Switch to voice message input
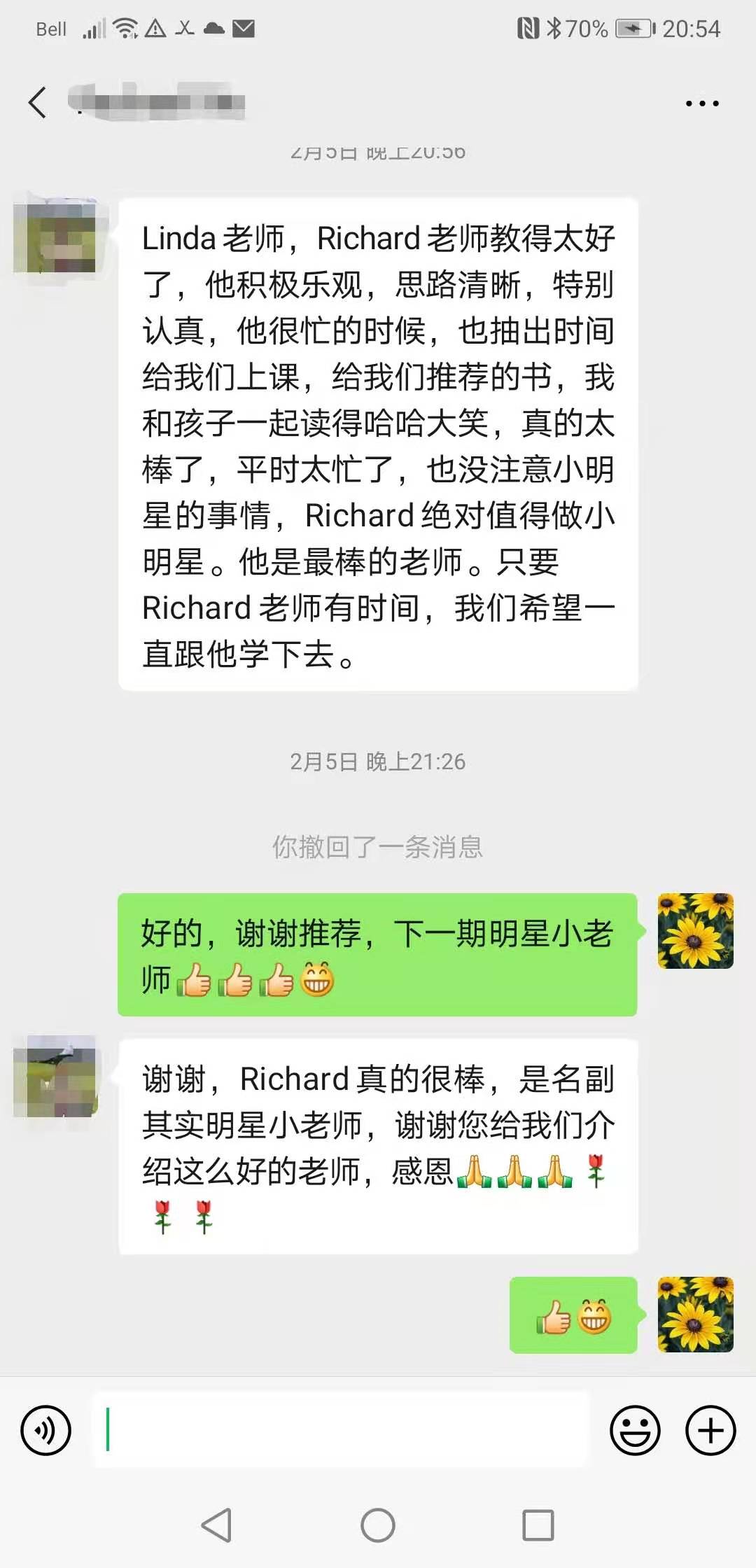756x1568 pixels. (46, 1430)
